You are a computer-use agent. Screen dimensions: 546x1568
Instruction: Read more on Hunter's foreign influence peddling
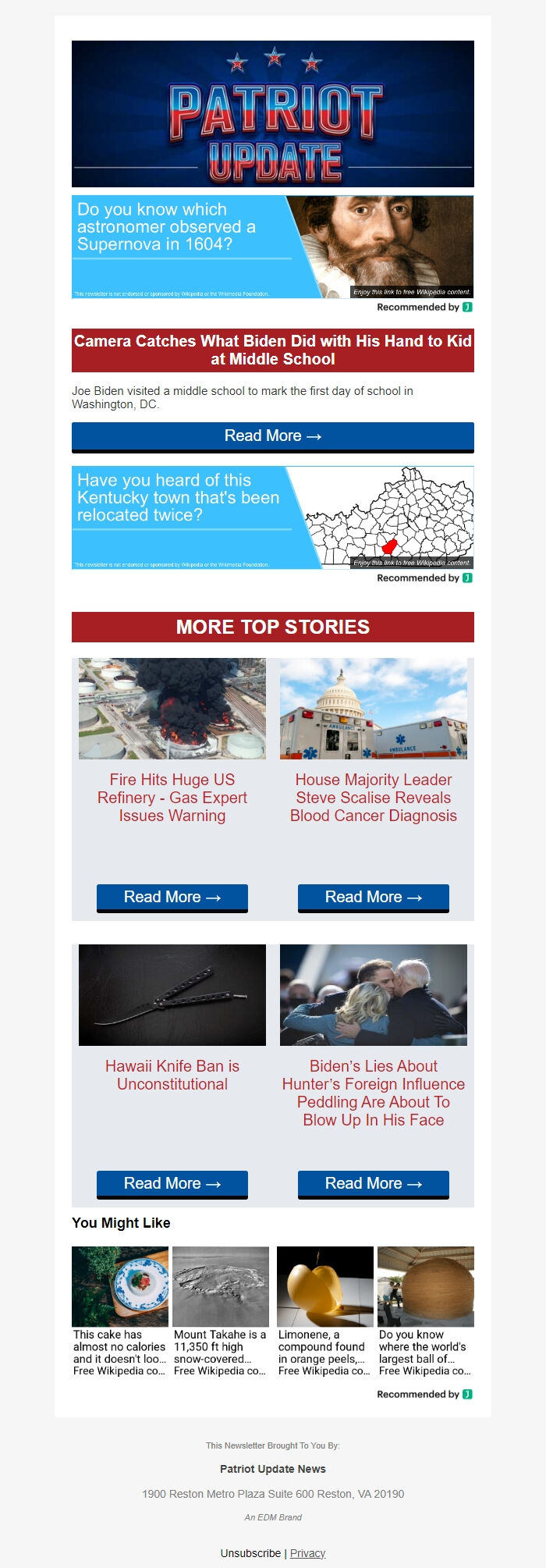pos(373,1184)
